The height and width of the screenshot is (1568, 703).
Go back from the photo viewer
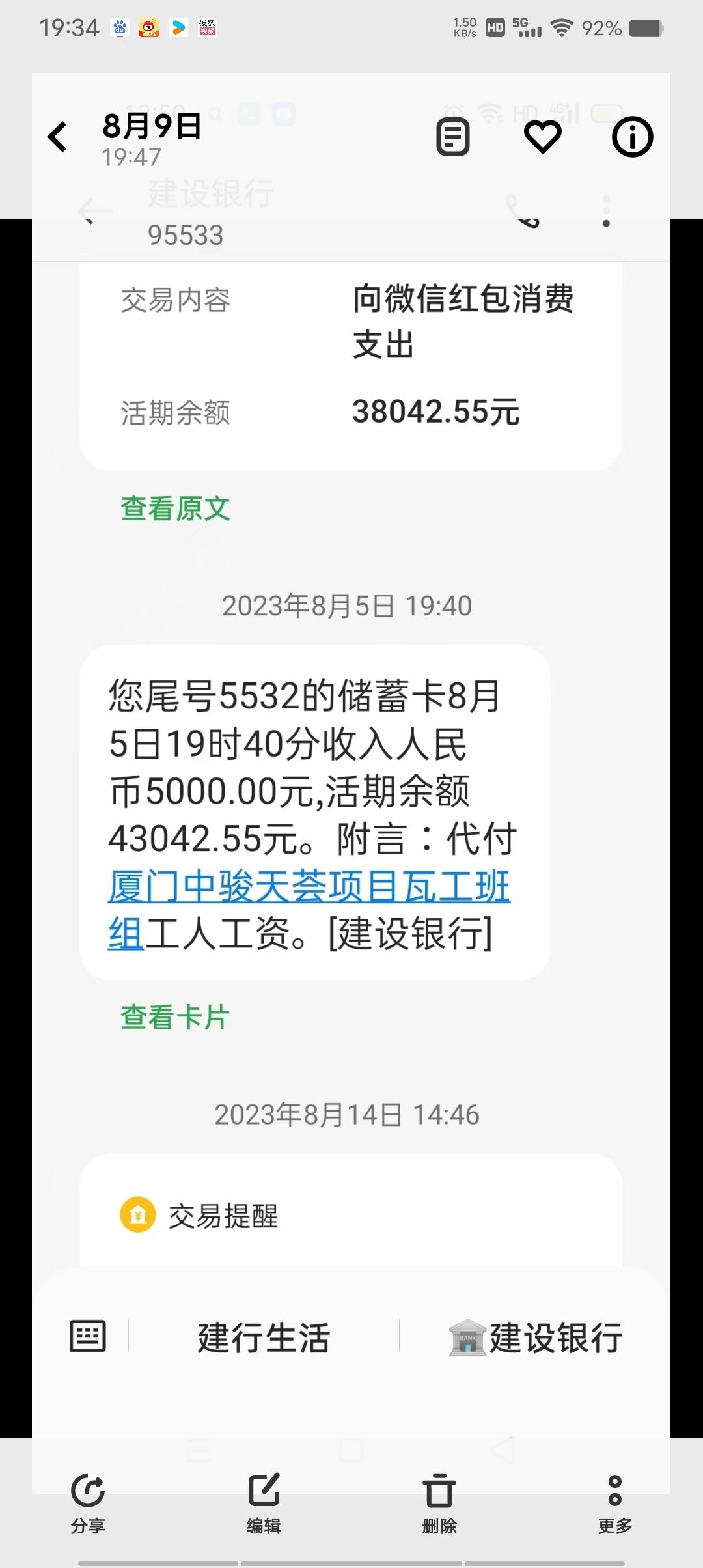58,137
